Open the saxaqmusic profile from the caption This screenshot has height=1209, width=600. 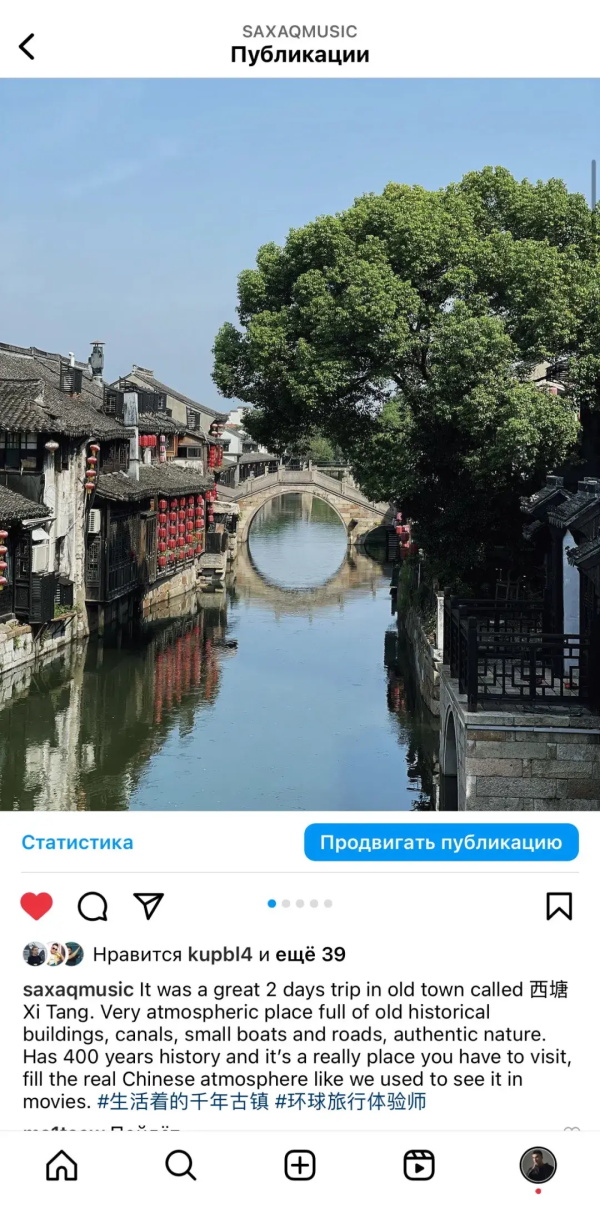coord(78,989)
